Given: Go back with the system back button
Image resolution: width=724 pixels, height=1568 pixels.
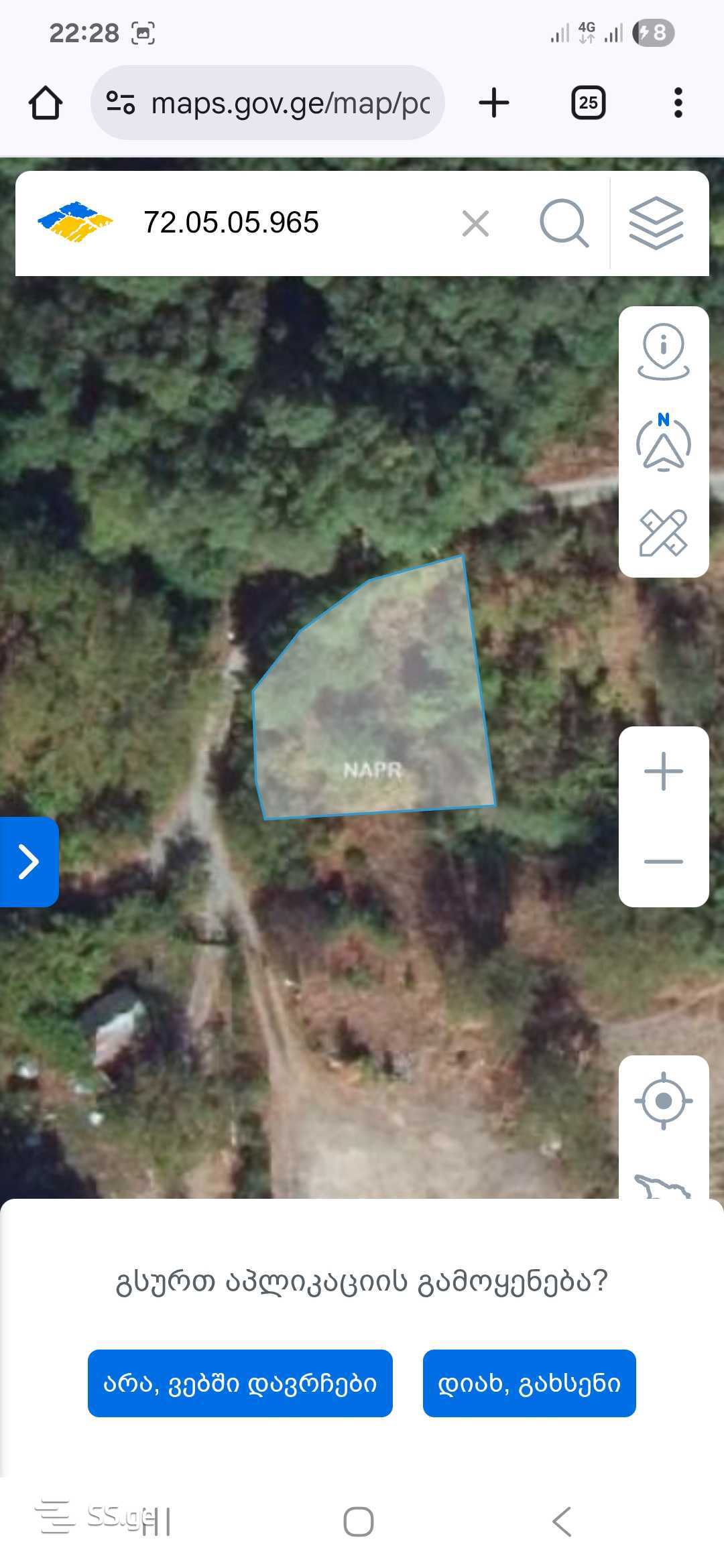Looking at the screenshot, I should [x=562, y=1521].
